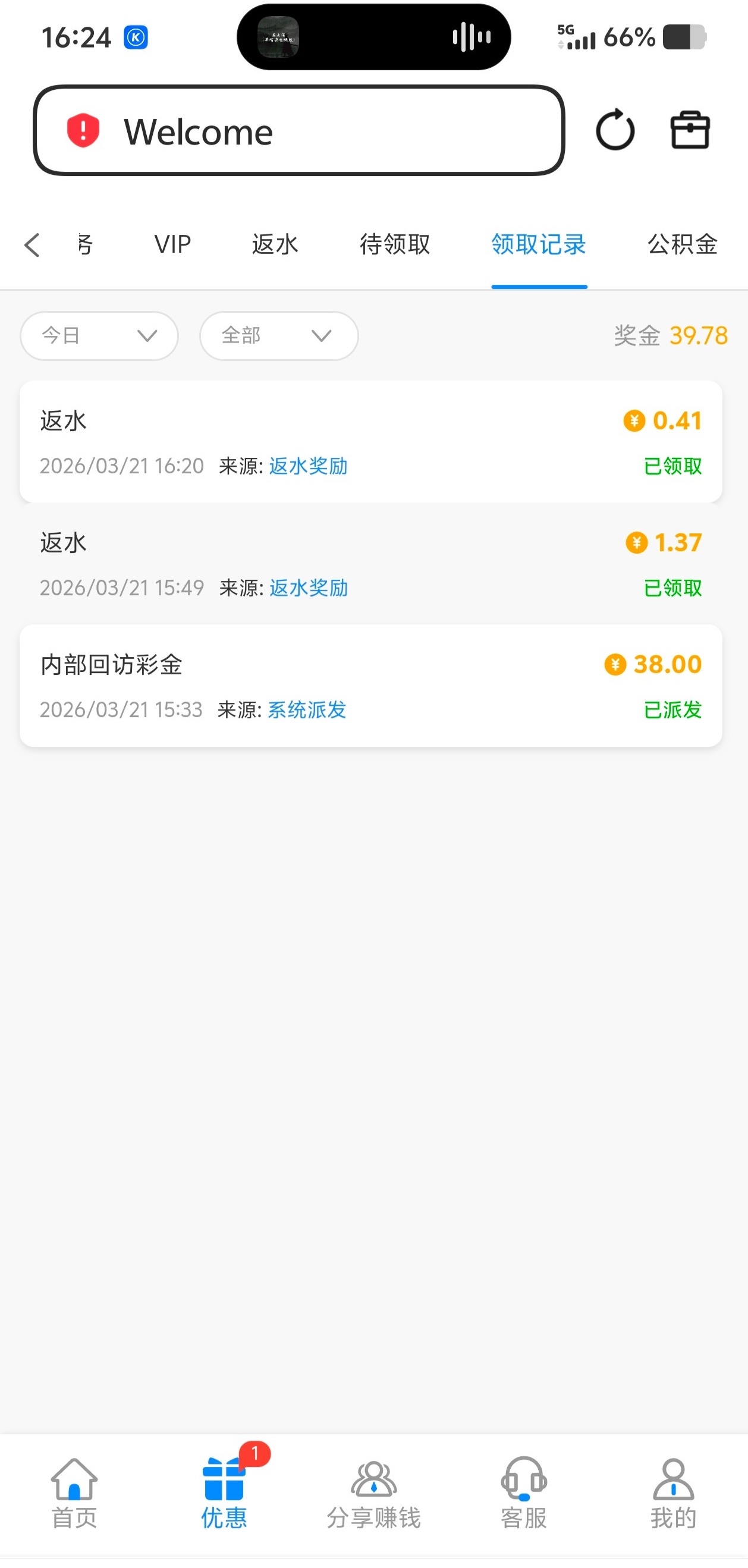Switch to the 返水 tab
This screenshot has height=1568, width=748.
pyautogui.click(x=275, y=245)
